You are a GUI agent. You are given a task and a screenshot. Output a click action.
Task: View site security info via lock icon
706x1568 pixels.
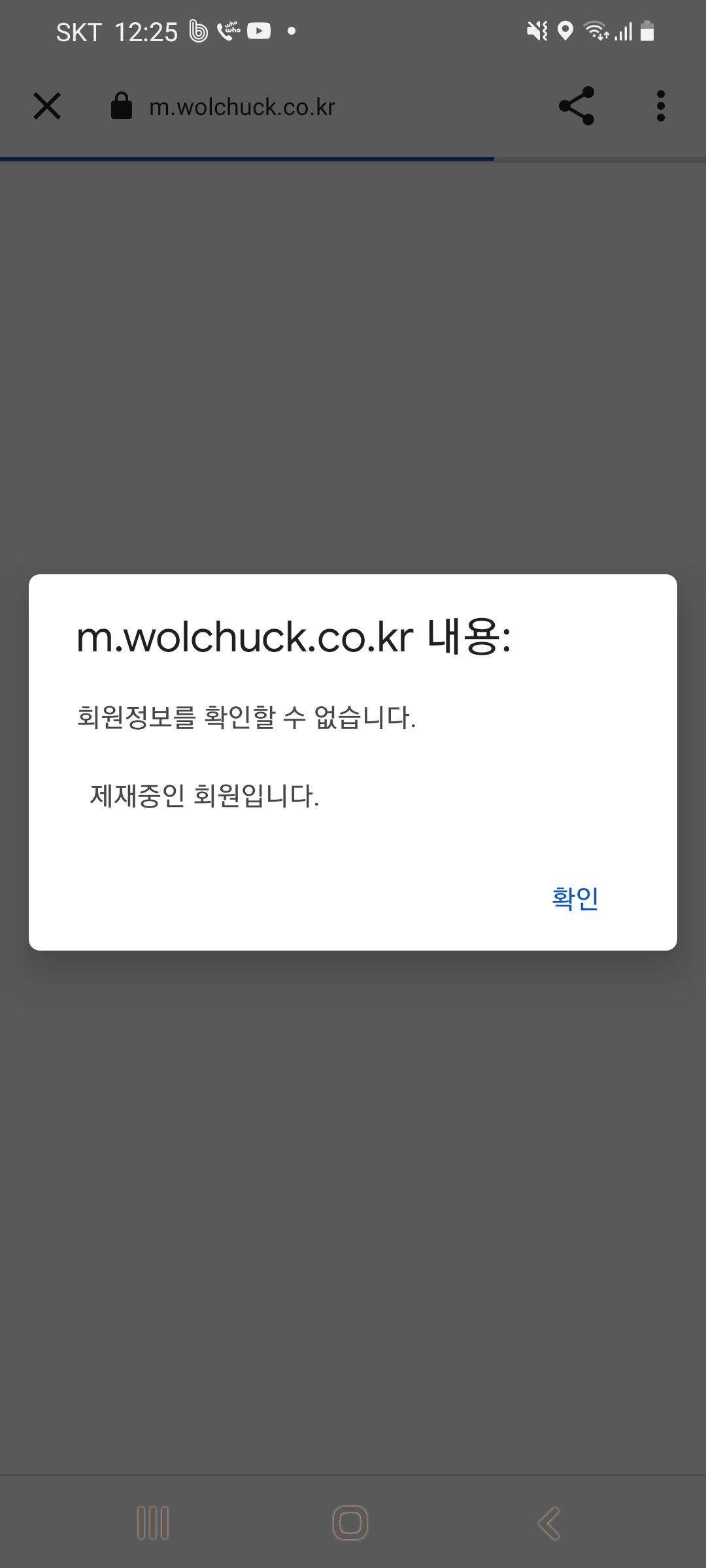[122, 106]
